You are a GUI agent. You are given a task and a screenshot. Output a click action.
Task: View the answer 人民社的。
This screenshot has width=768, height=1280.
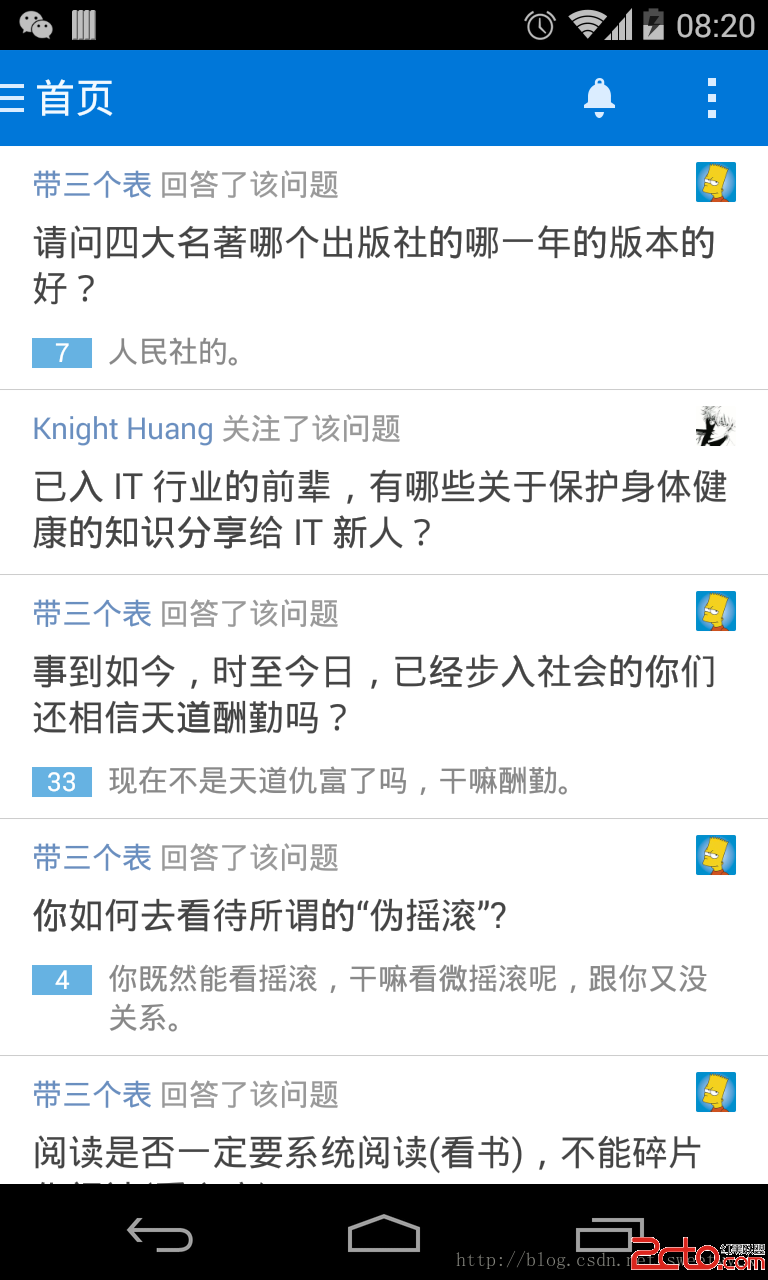176,352
